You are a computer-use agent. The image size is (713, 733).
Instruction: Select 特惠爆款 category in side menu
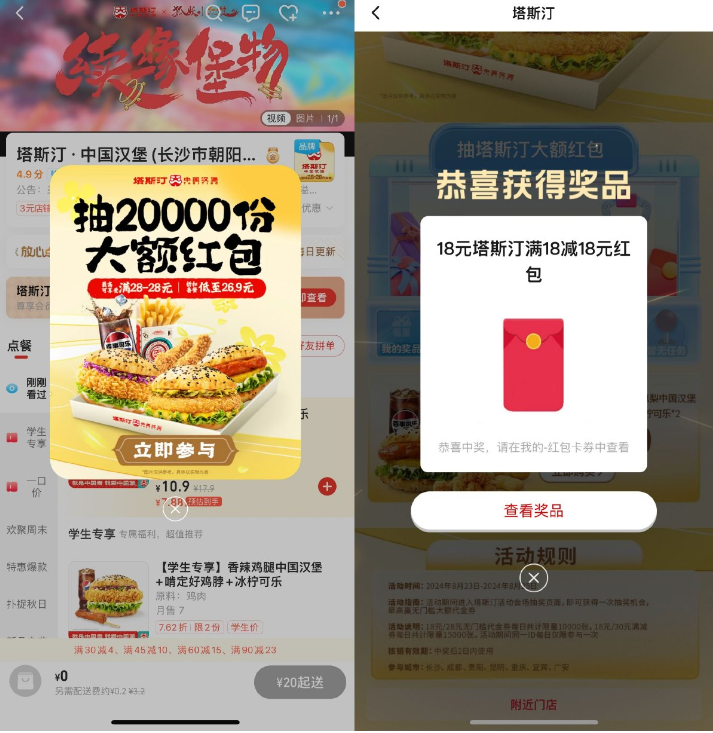(27, 567)
